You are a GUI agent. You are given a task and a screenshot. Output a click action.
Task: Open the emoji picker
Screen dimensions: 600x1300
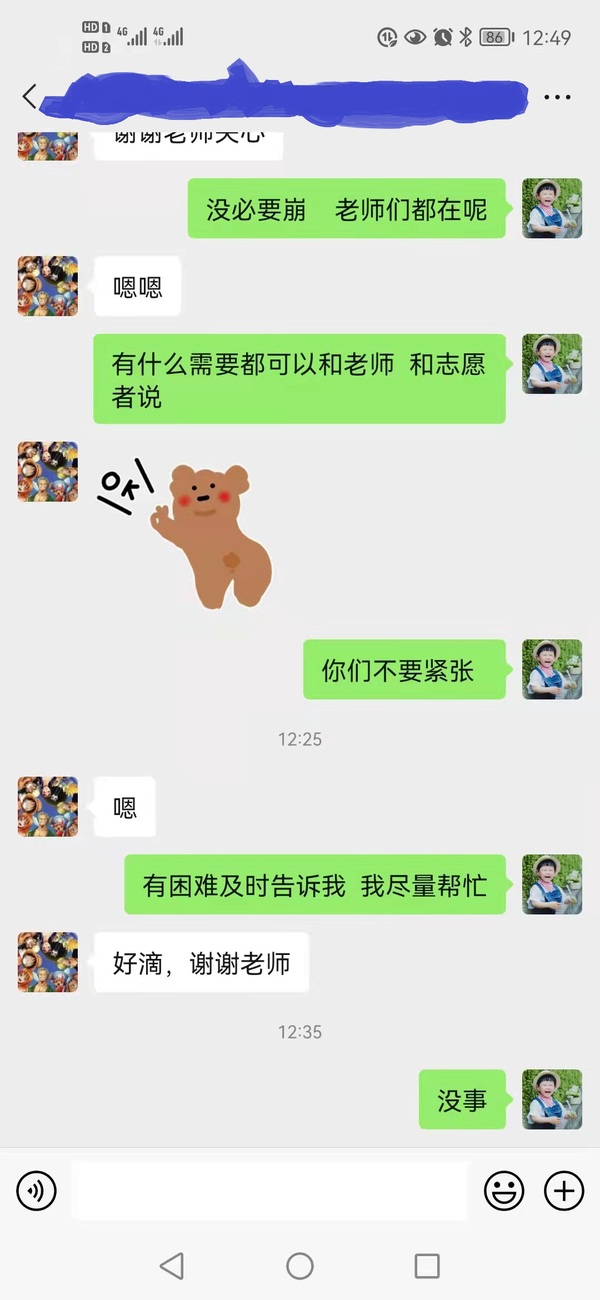504,1190
